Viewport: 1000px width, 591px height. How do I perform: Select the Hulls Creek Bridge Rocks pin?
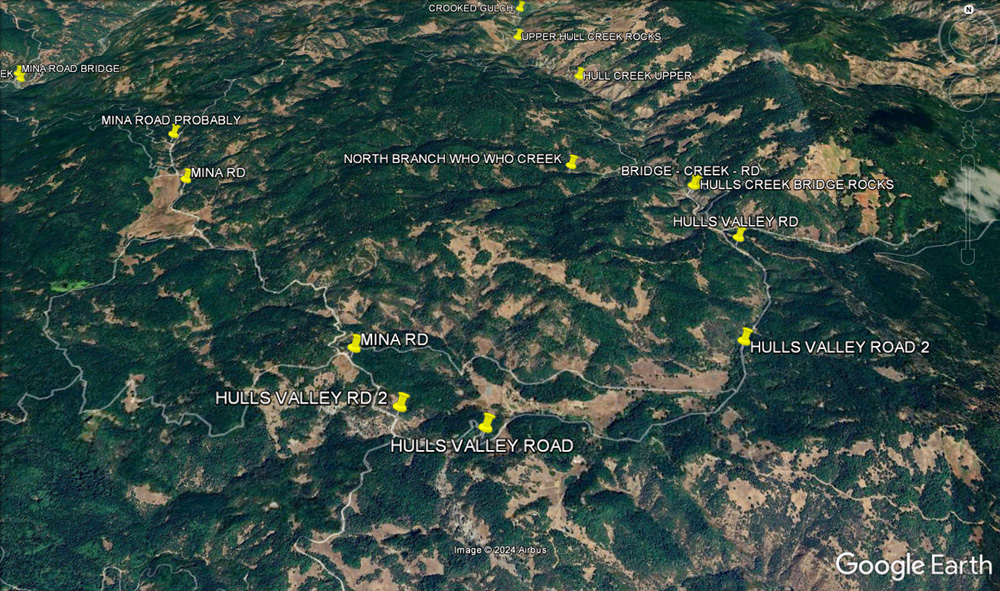pyautogui.click(x=694, y=182)
